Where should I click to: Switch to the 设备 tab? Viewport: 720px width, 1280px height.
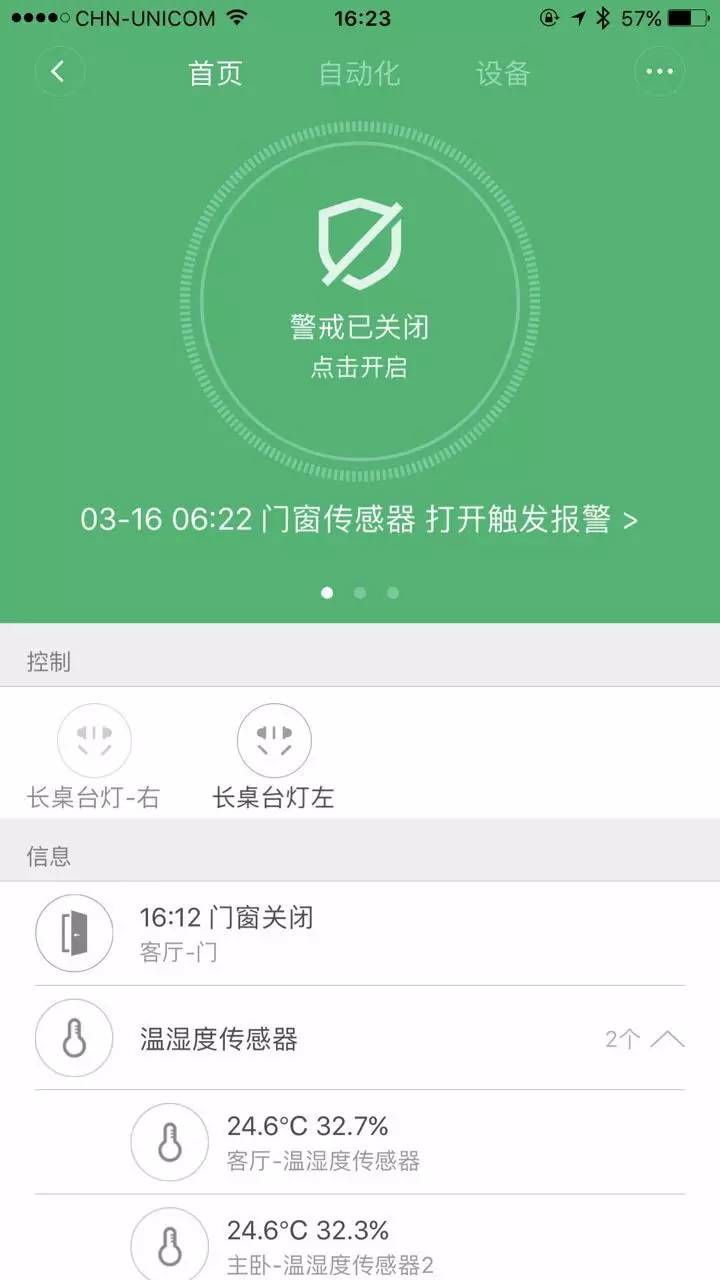[x=502, y=73]
